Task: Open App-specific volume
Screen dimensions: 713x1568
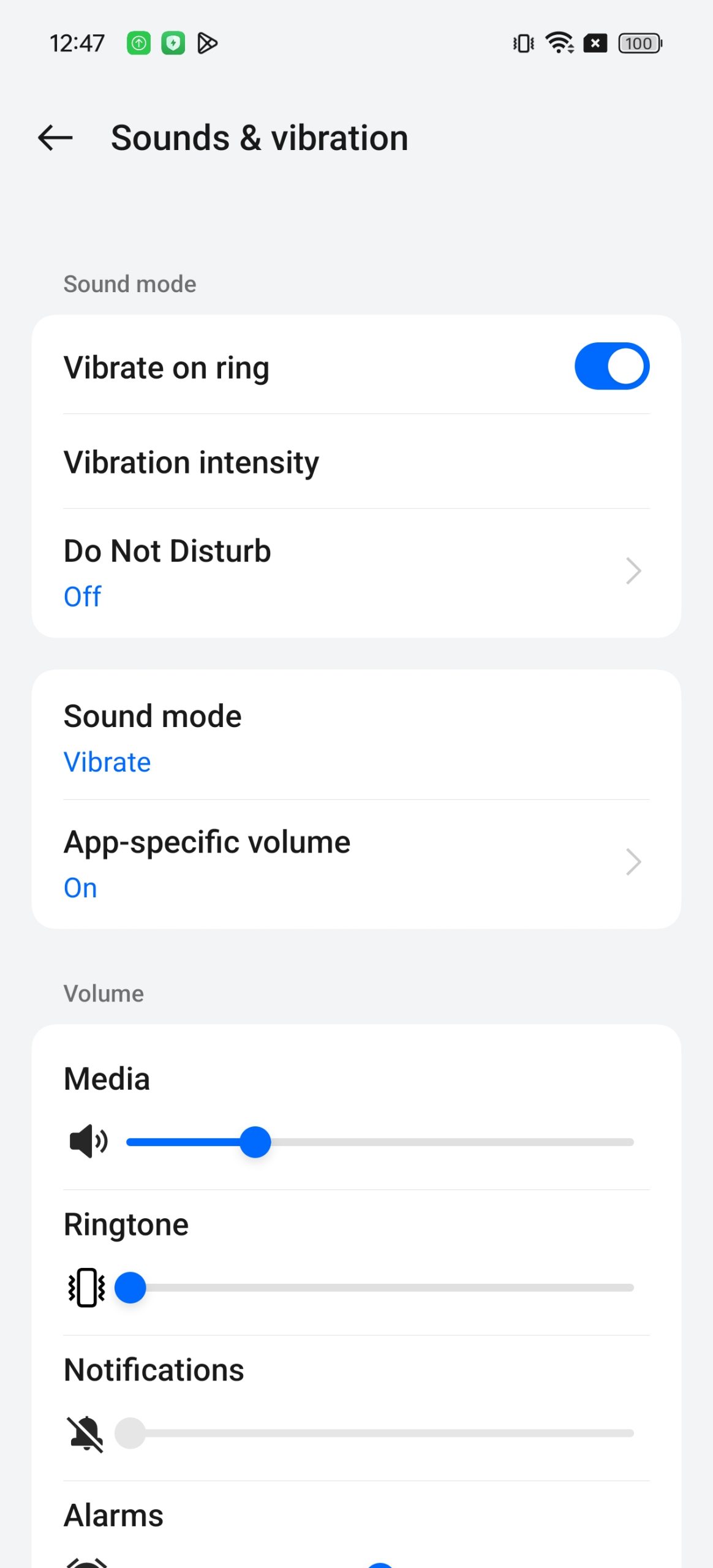Action: point(356,864)
